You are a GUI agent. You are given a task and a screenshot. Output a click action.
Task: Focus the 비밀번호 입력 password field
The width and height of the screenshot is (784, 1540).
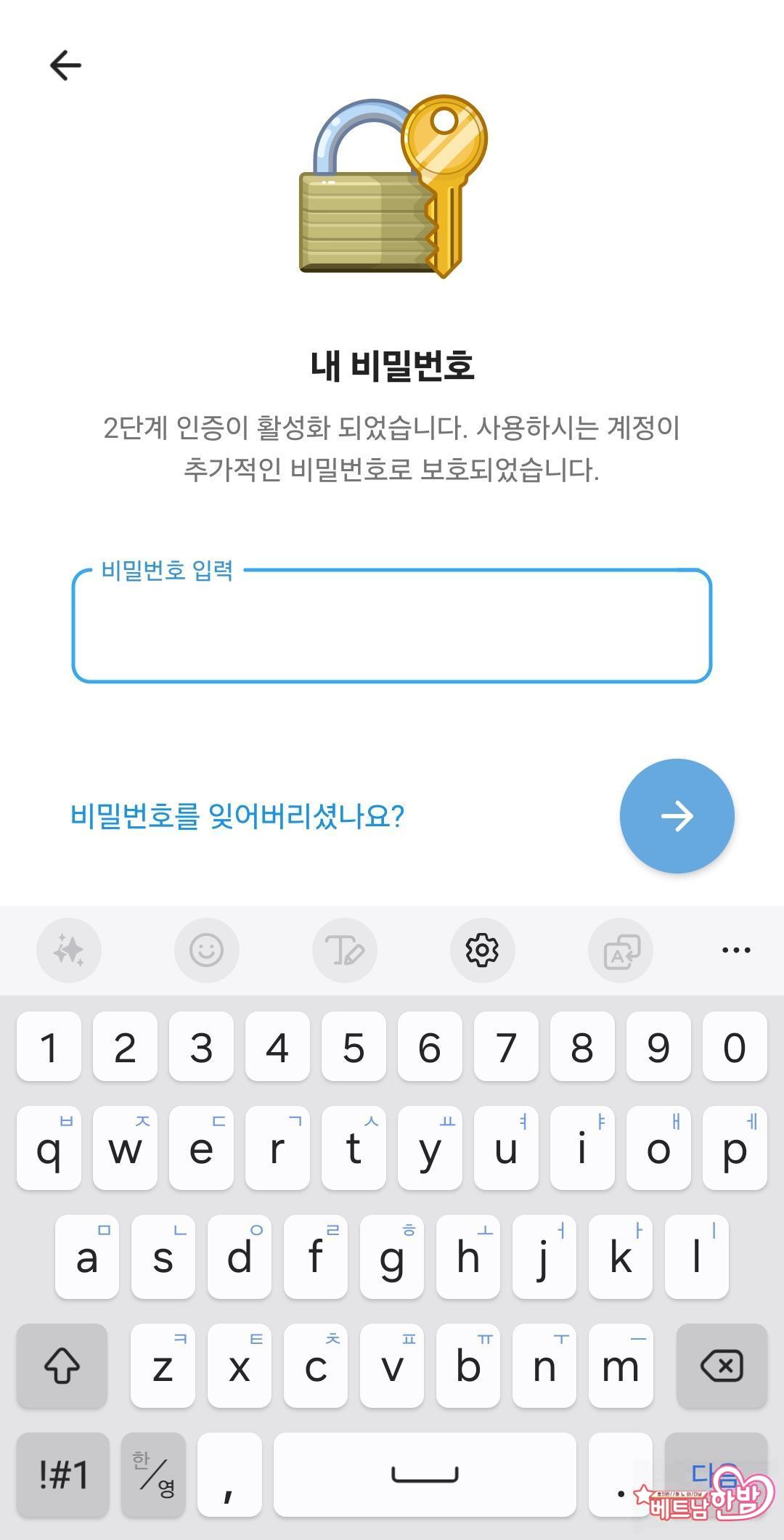point(391,627)
